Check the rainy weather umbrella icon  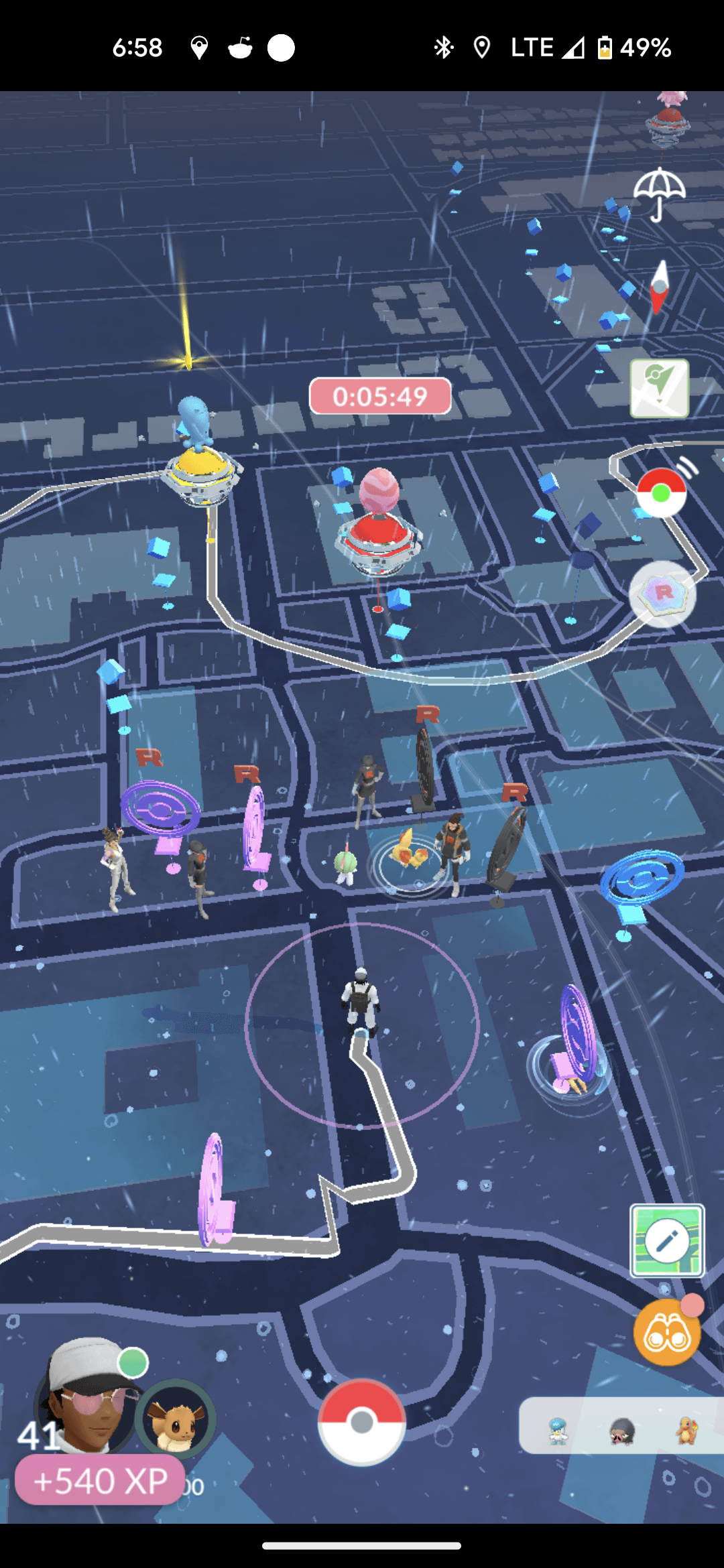660,194
